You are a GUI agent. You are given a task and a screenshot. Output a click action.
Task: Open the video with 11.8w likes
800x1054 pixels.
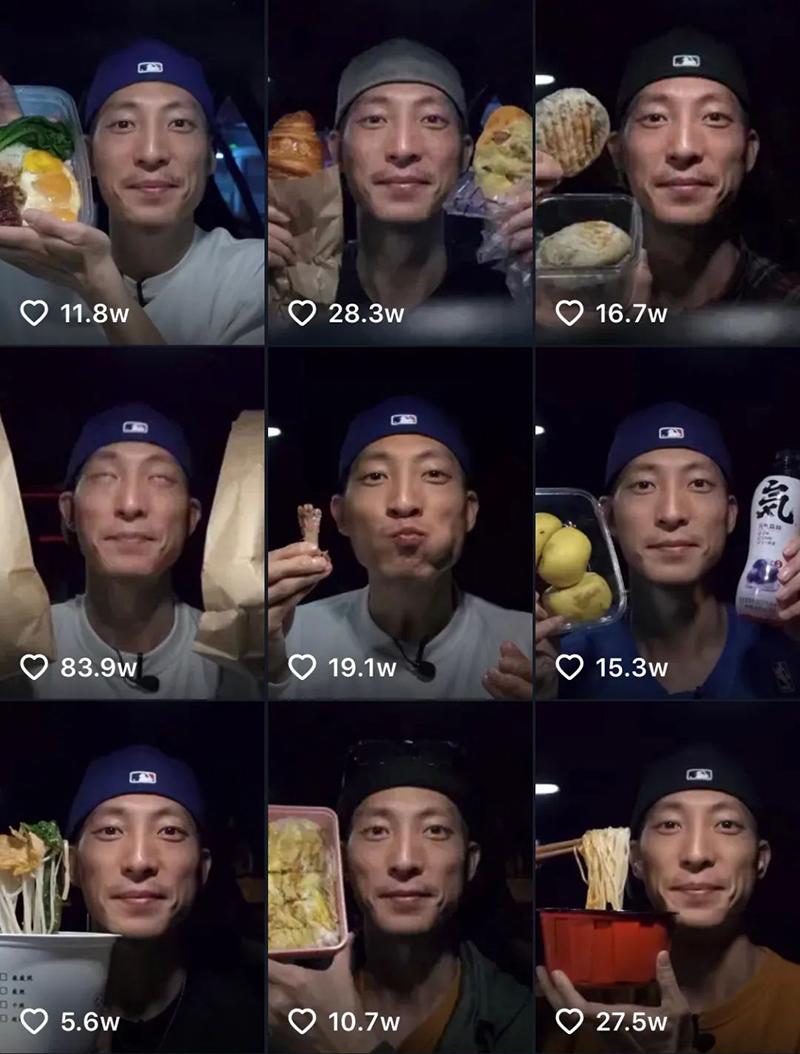(x=132, y=172)
